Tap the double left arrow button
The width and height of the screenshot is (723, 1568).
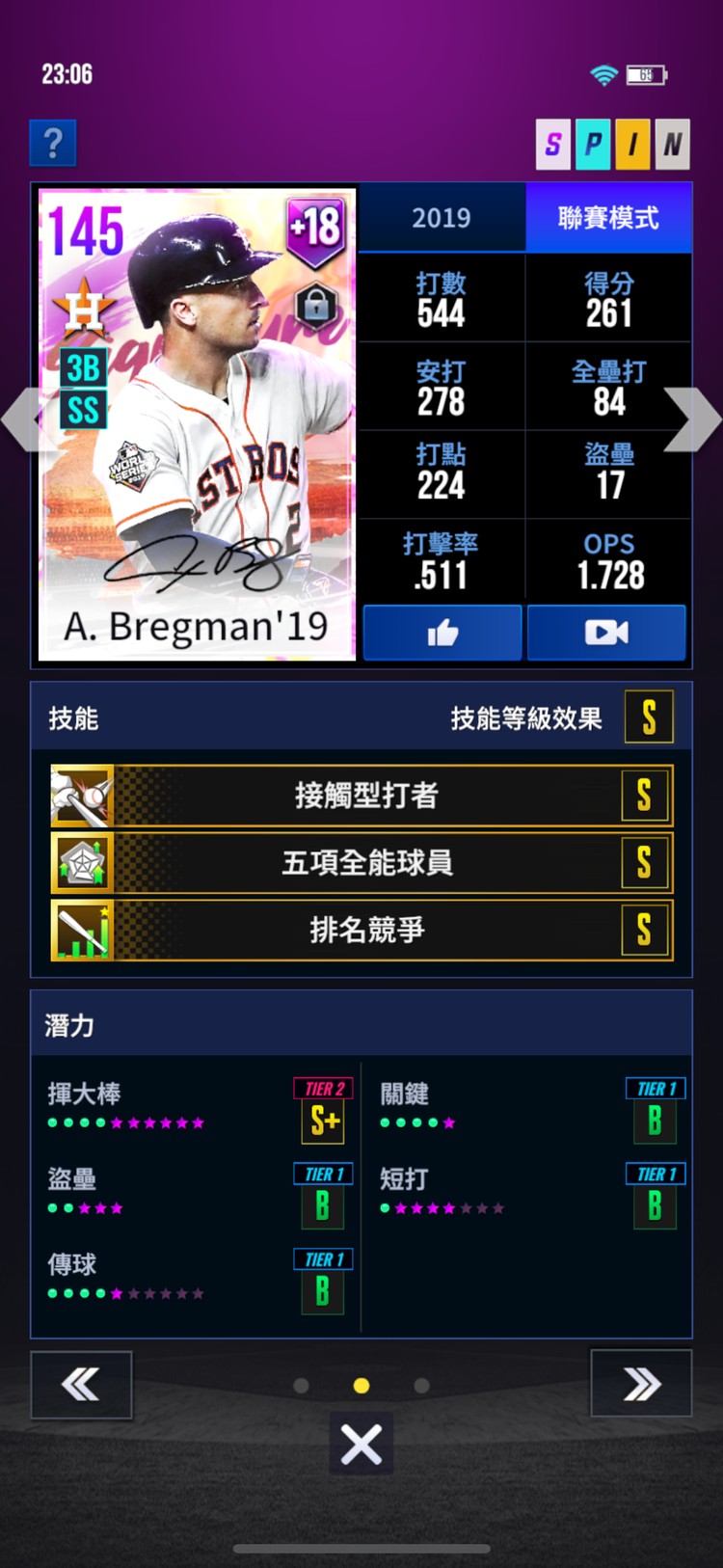click(x=81, y=1385)
